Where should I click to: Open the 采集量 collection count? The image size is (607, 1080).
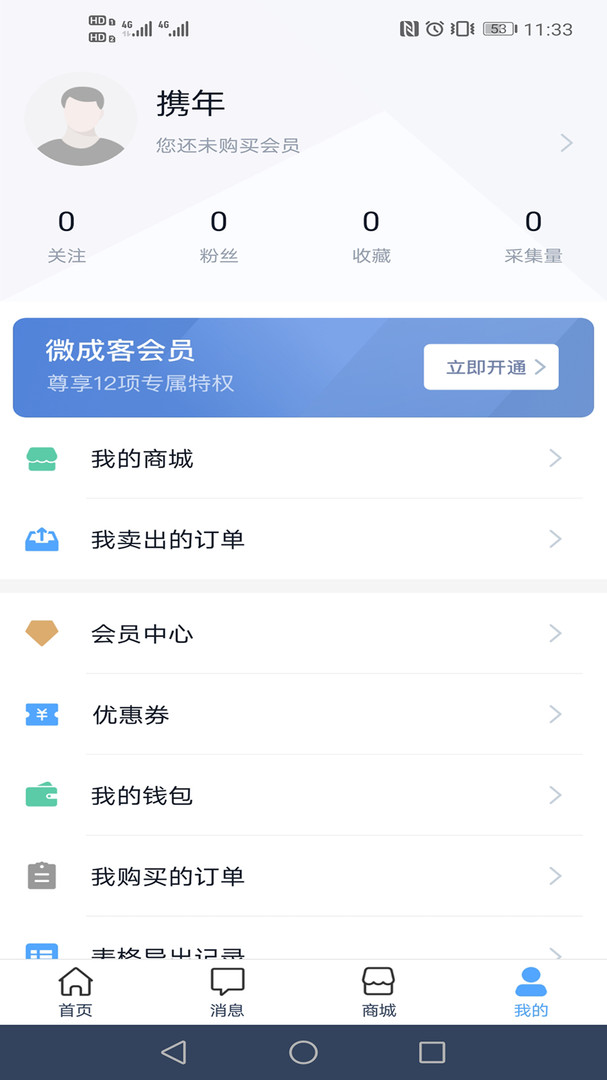coord(533,236)
